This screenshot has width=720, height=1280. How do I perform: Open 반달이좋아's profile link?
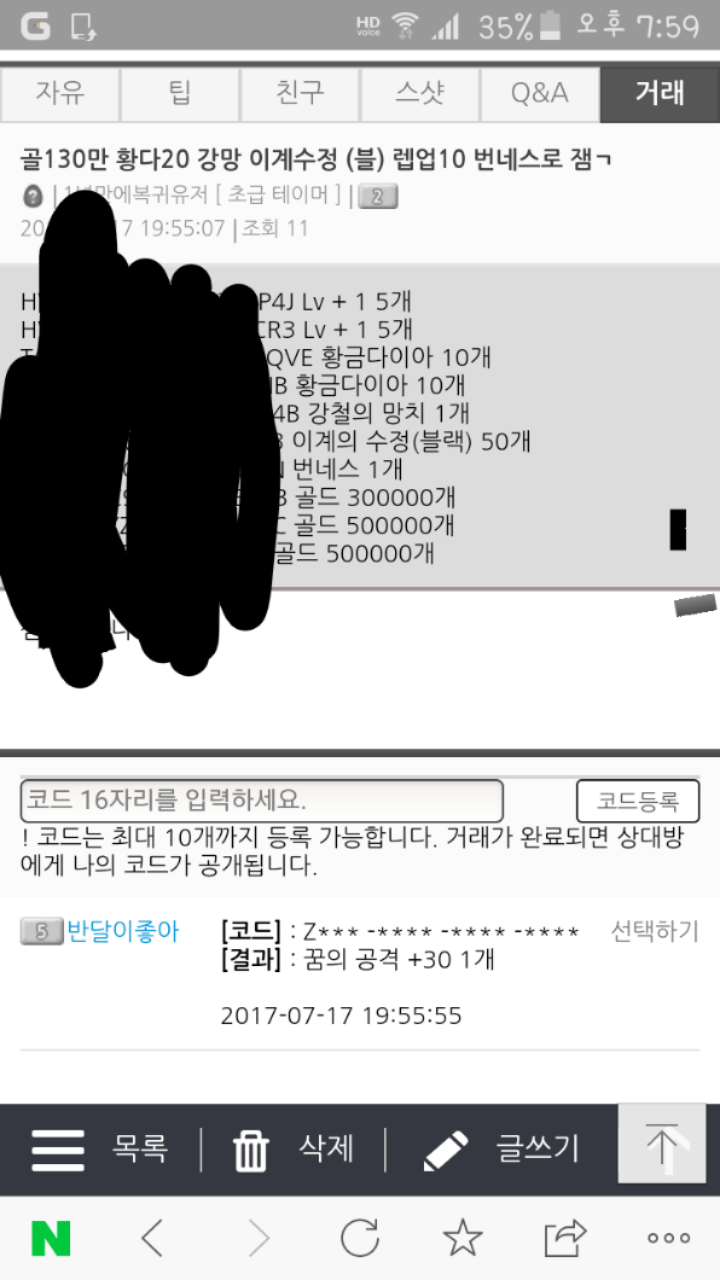pyautogui.click(x=123, y=932)
